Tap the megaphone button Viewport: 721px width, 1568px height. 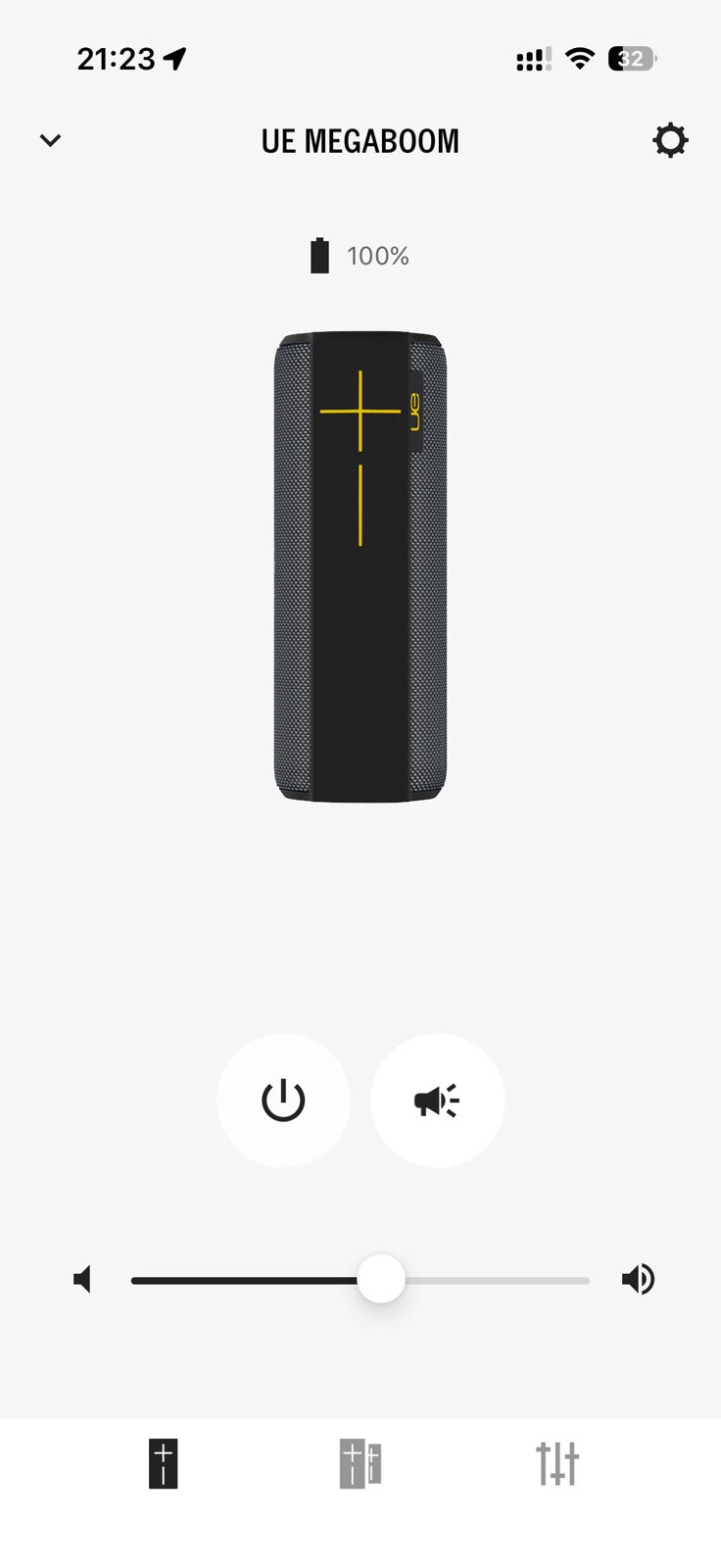point(437,1101)
